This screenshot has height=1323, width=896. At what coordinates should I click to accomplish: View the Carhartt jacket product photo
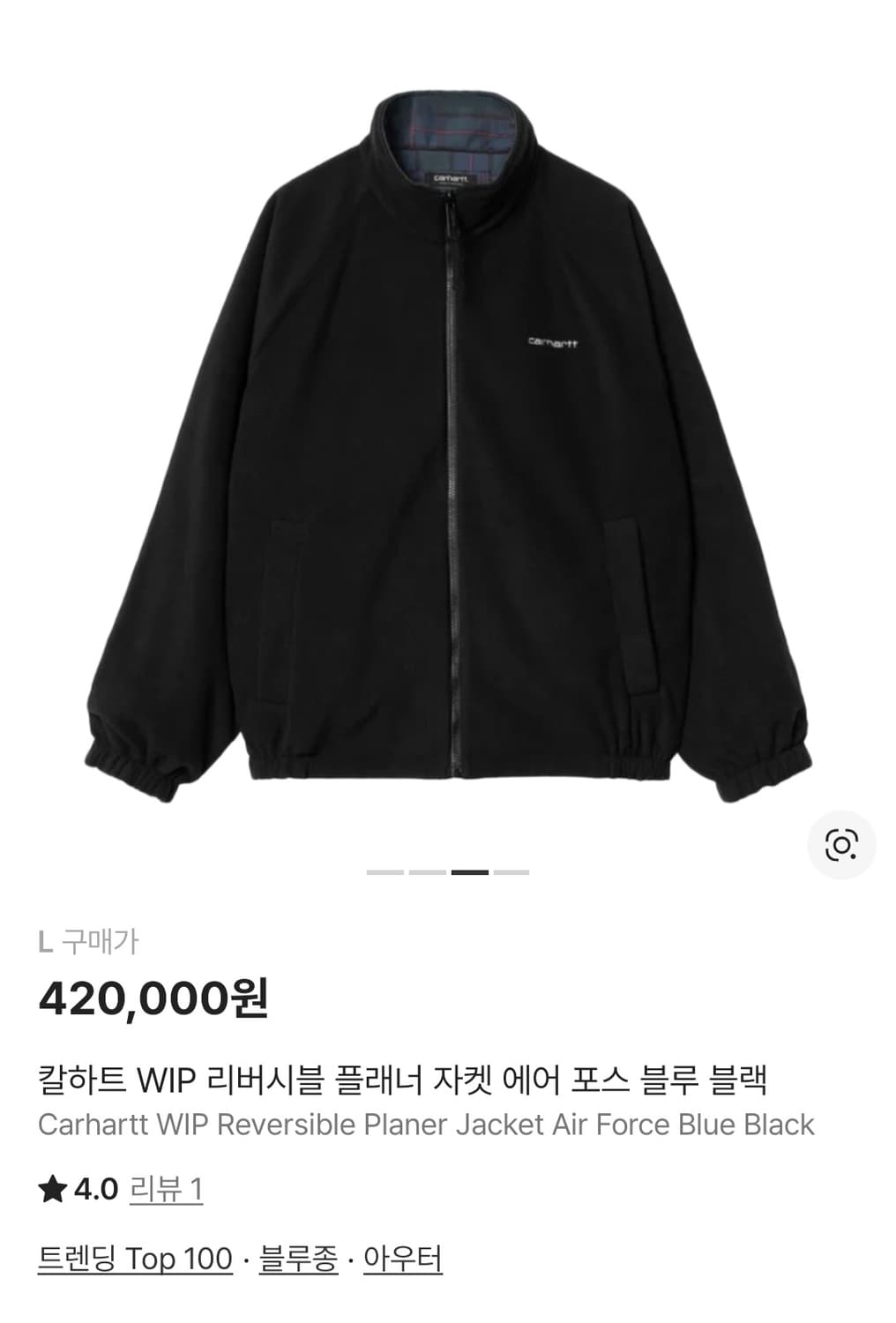pos(448,441)
